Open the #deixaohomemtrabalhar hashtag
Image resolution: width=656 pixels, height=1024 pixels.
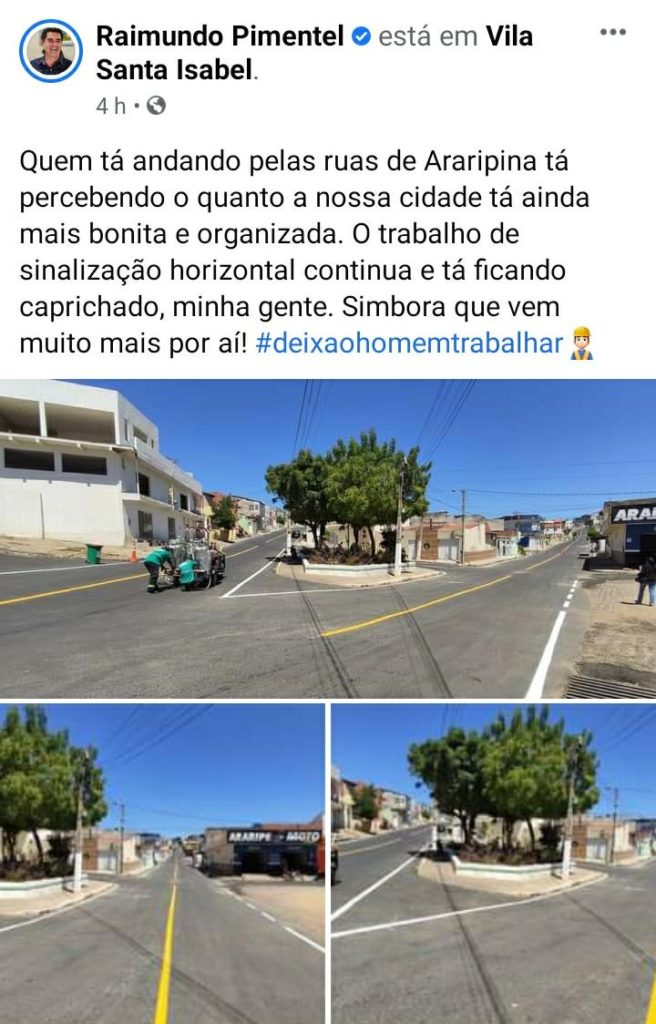point(409,344)
